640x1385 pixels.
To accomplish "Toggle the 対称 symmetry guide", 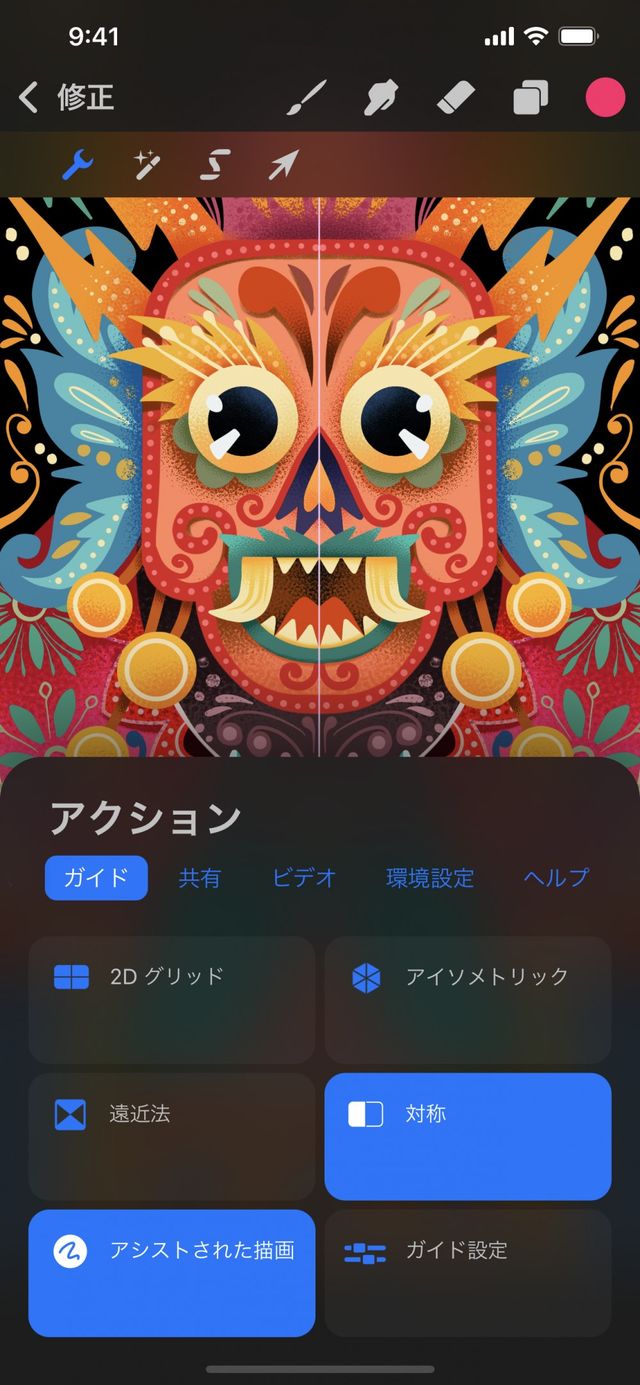I will pyautogui.click(x=467, y=1136).
